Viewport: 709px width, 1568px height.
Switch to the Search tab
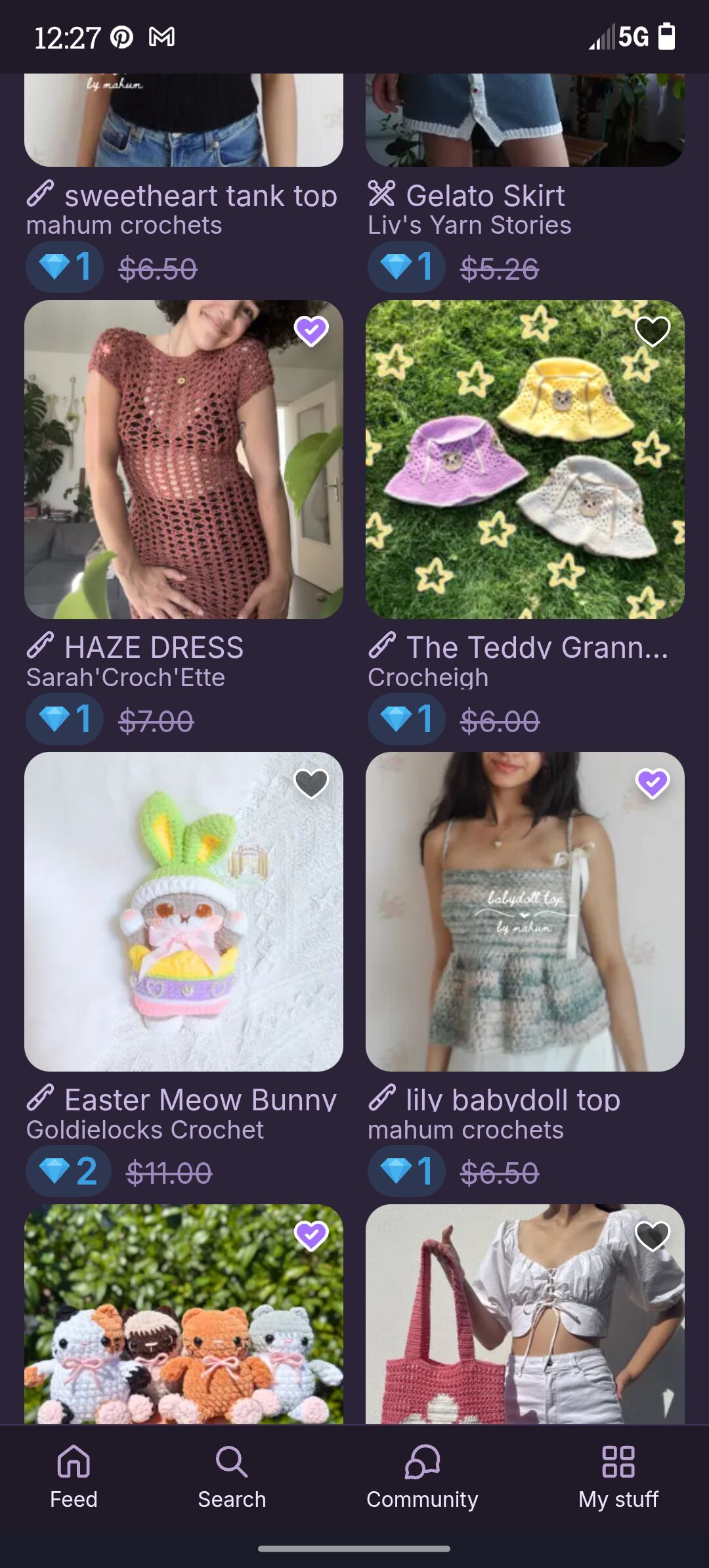coord(232,1477)
